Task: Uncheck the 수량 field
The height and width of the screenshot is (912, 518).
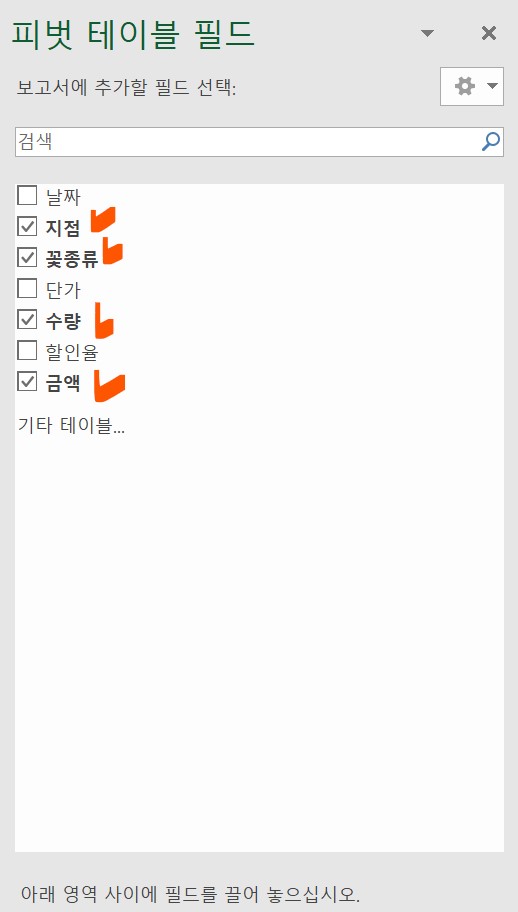Action: pos(27,320)
